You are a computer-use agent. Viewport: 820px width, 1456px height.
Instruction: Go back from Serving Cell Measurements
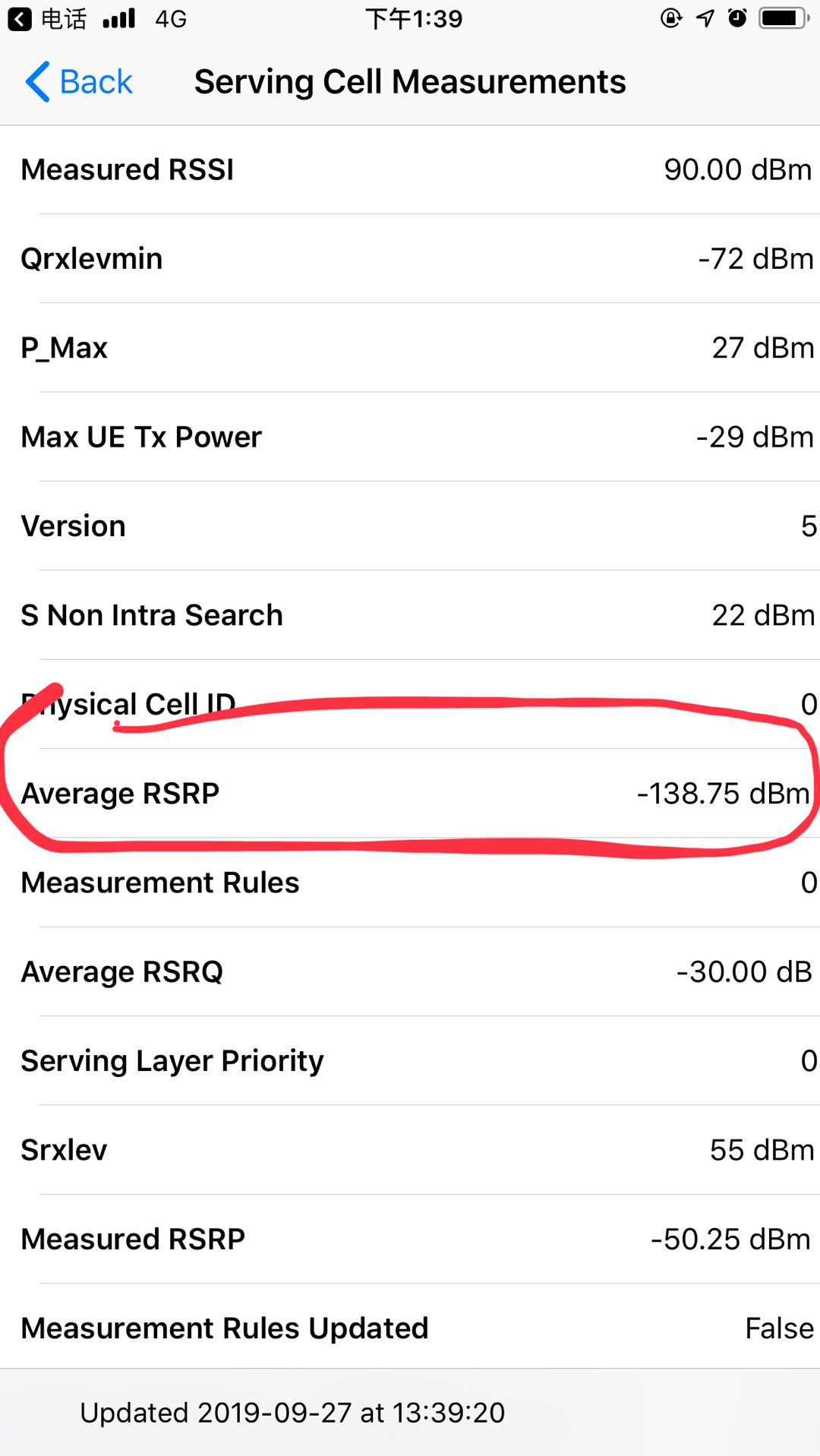pyautogui.click(x=79, y=82)
